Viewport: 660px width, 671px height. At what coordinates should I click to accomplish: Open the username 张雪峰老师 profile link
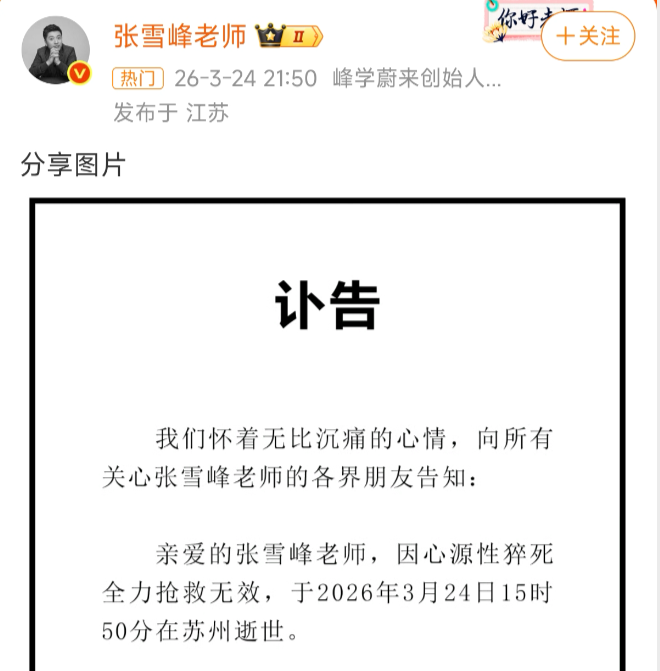[x=180, y=36]
